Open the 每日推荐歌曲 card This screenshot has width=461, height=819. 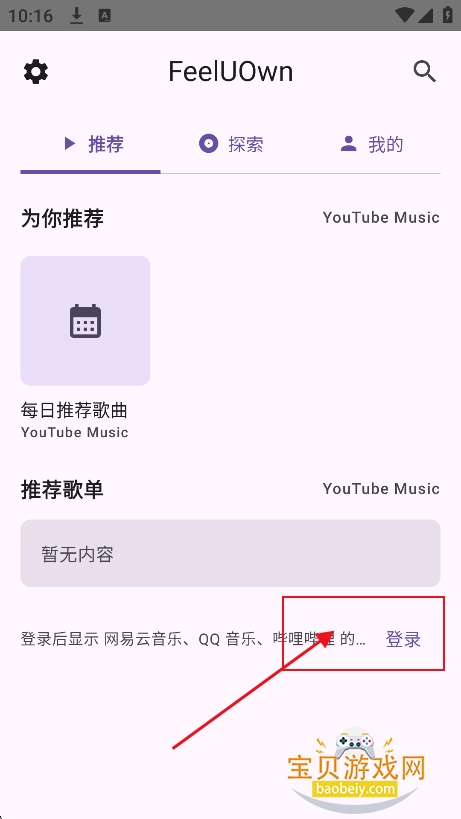[85, 347]
